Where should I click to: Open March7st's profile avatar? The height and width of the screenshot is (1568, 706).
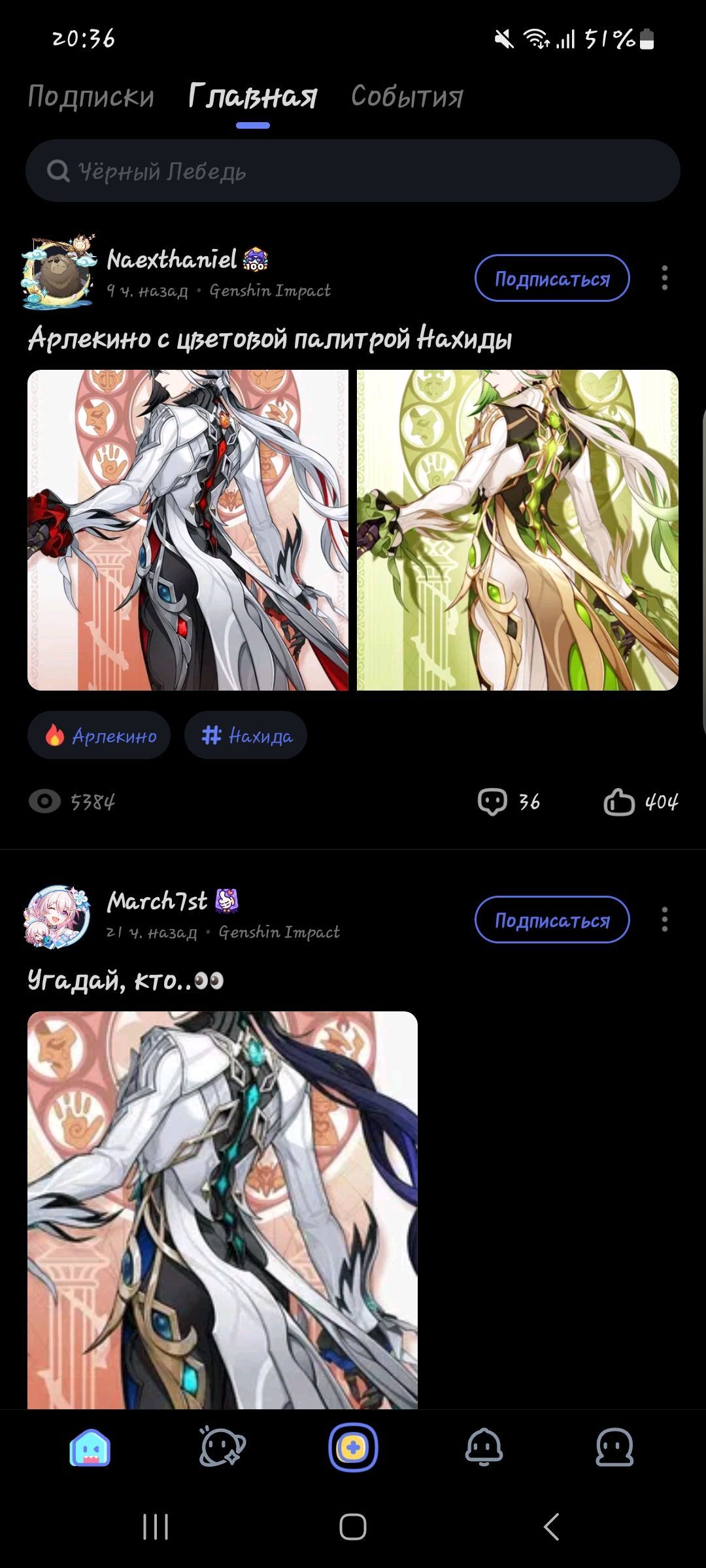58,916
